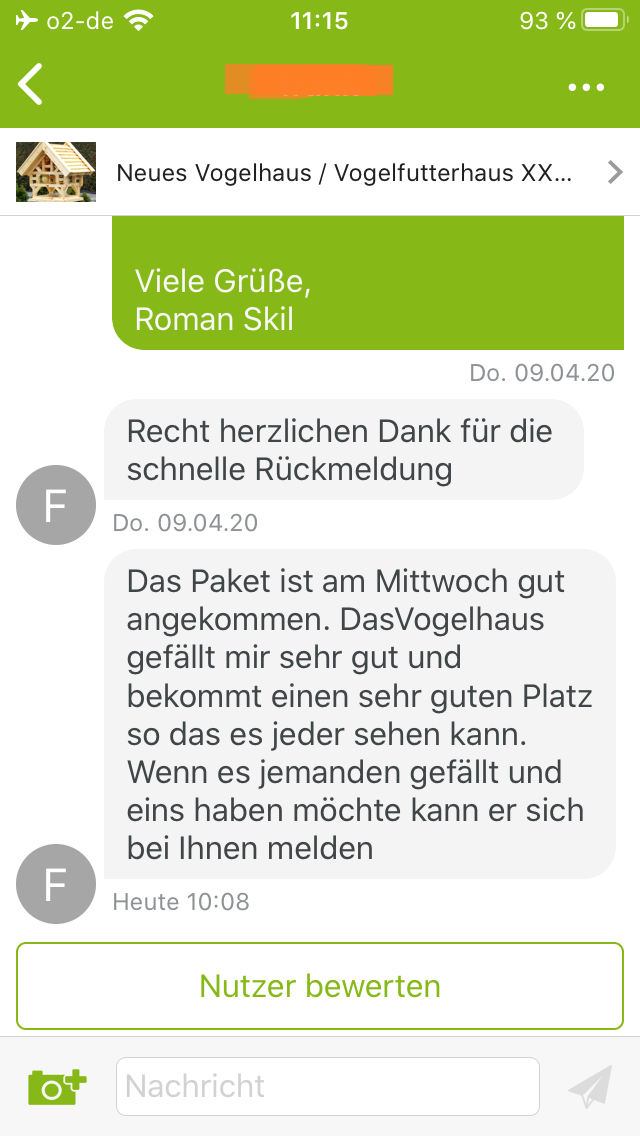This screenshot has width=640, height=1136.
Task: Open the three-dot overflow menu
Action: pos(586,87)
